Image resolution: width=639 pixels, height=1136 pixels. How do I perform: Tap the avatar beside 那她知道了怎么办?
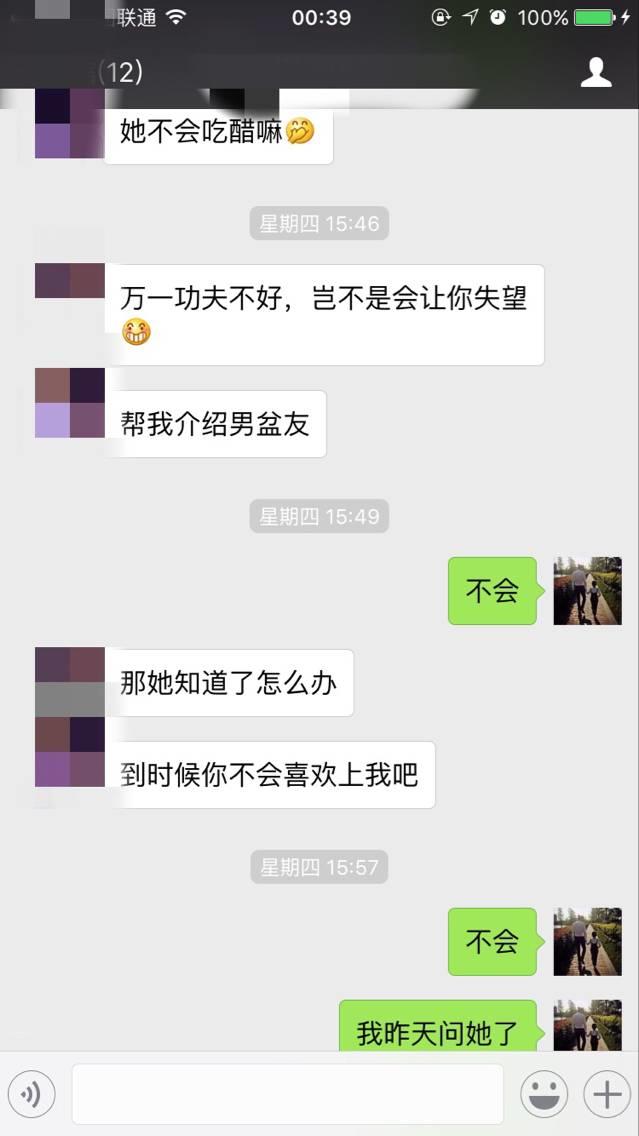(x=70, y=682)
